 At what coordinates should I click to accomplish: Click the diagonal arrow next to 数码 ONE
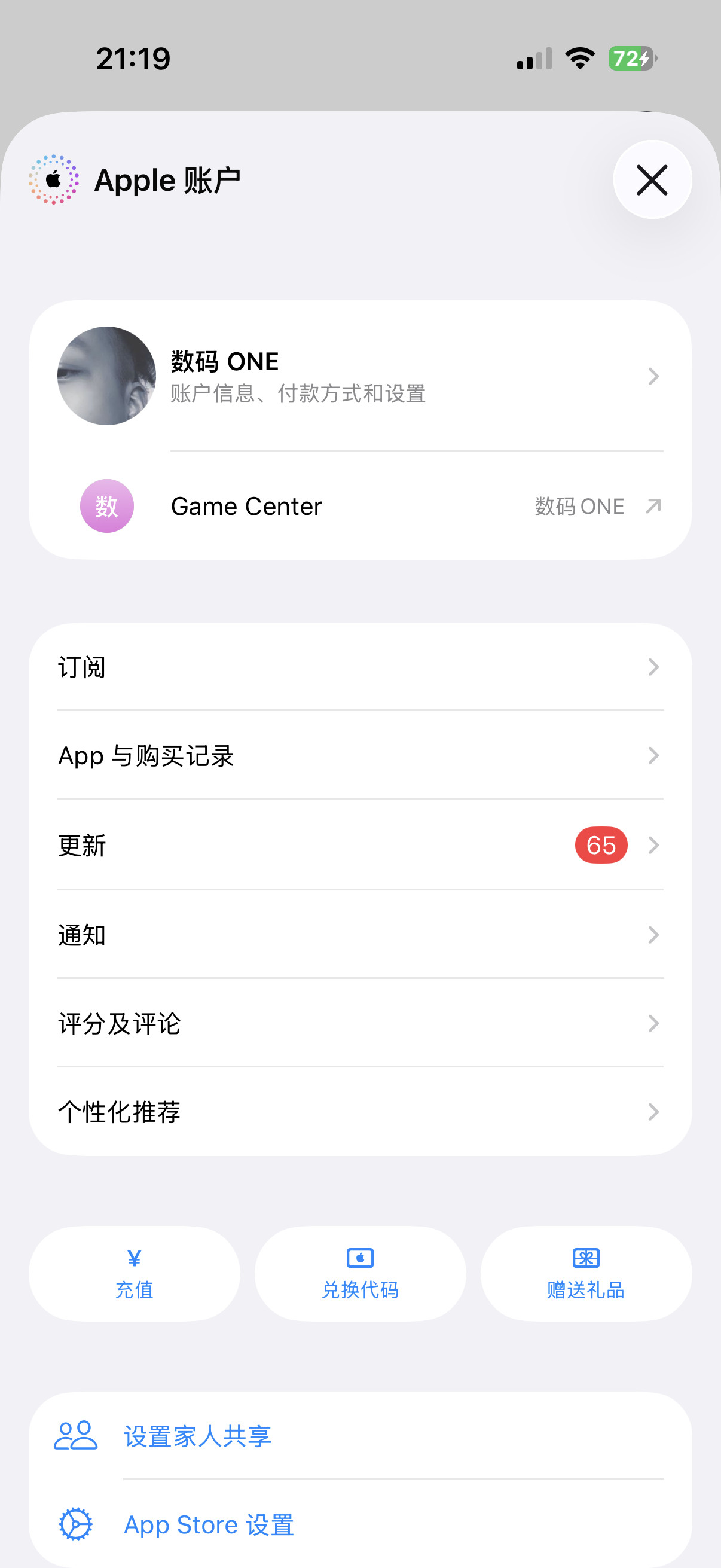652,506
